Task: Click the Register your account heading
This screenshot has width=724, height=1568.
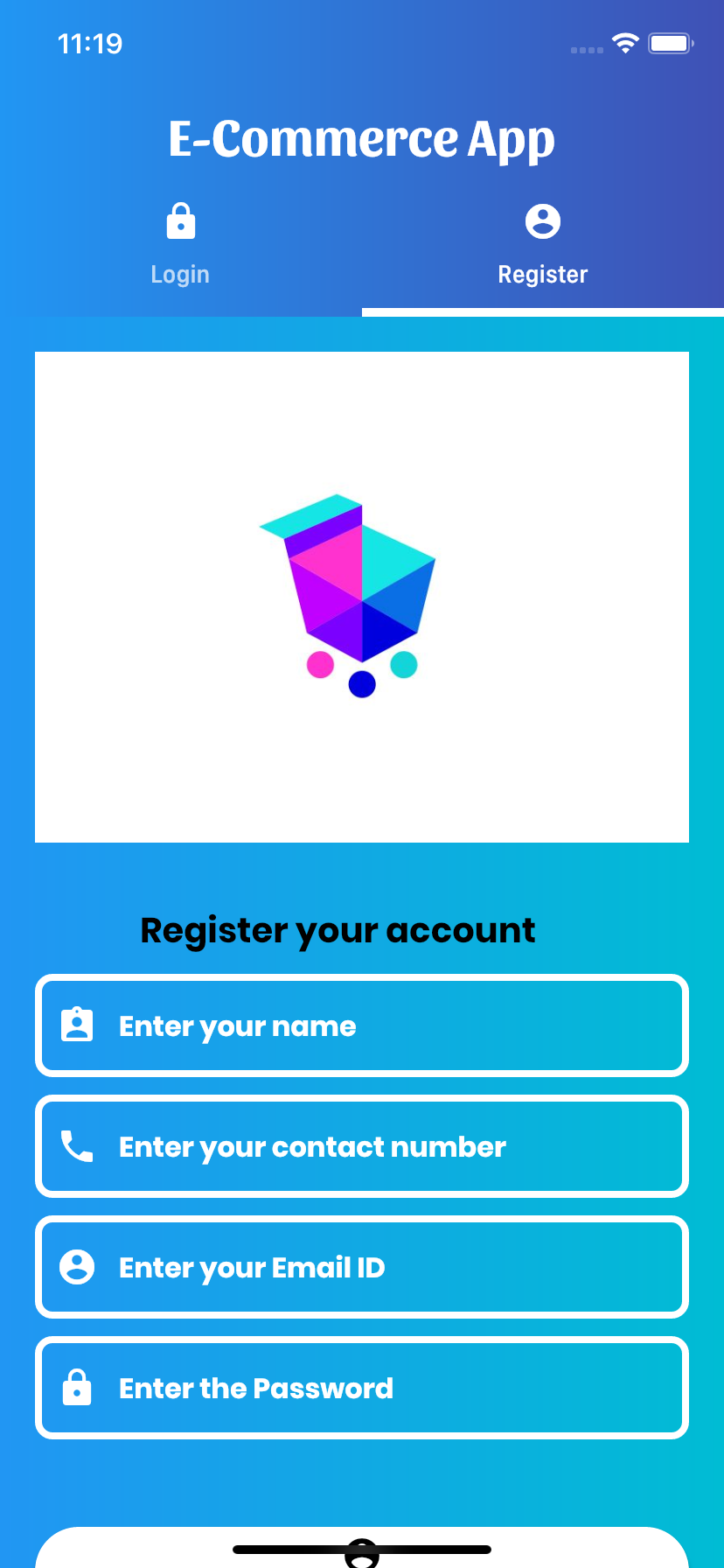Action: click(x=338, y=930)
